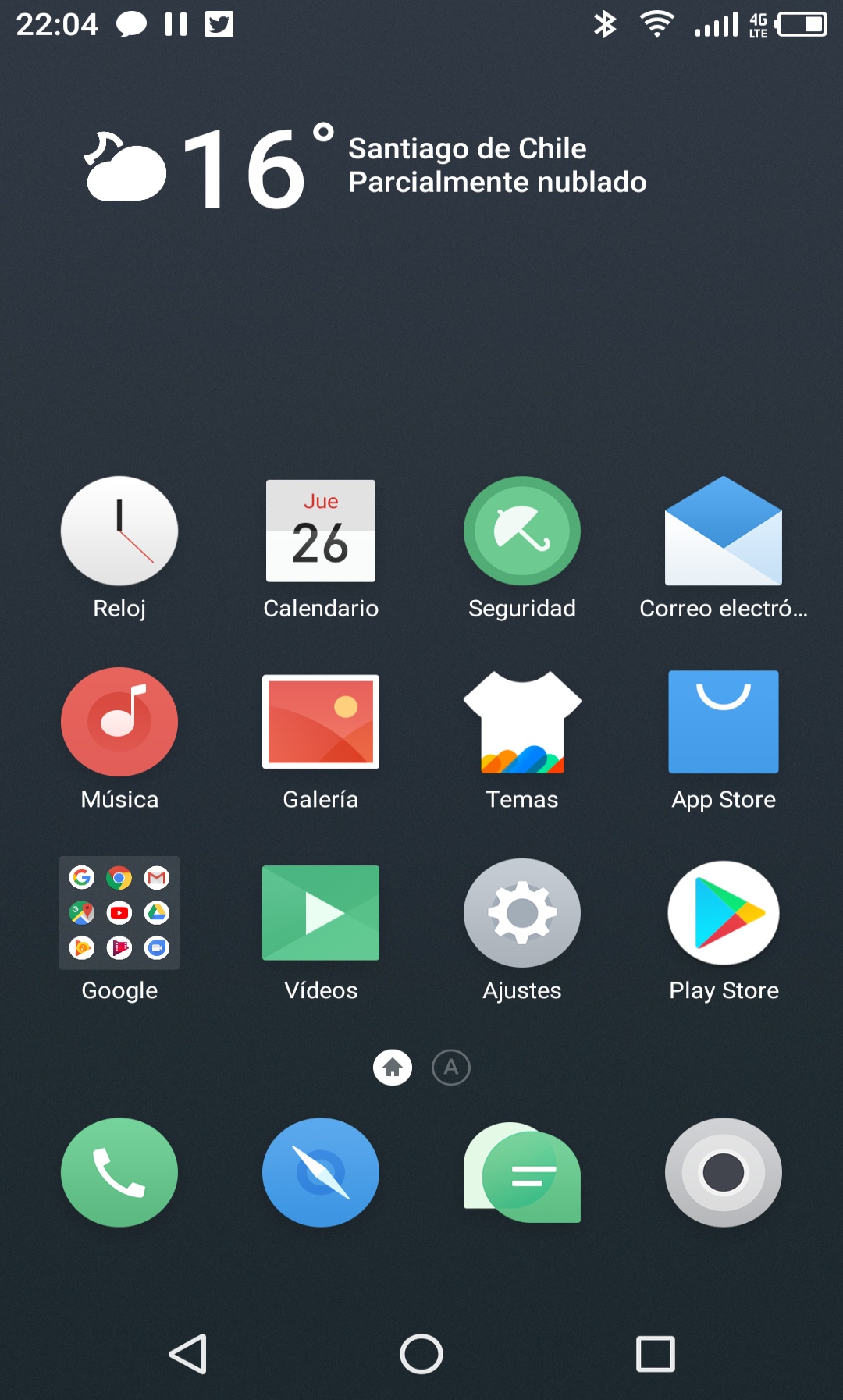Open the Google apps folder
This screenshot has width=843, height=1400.
(119, 913)
